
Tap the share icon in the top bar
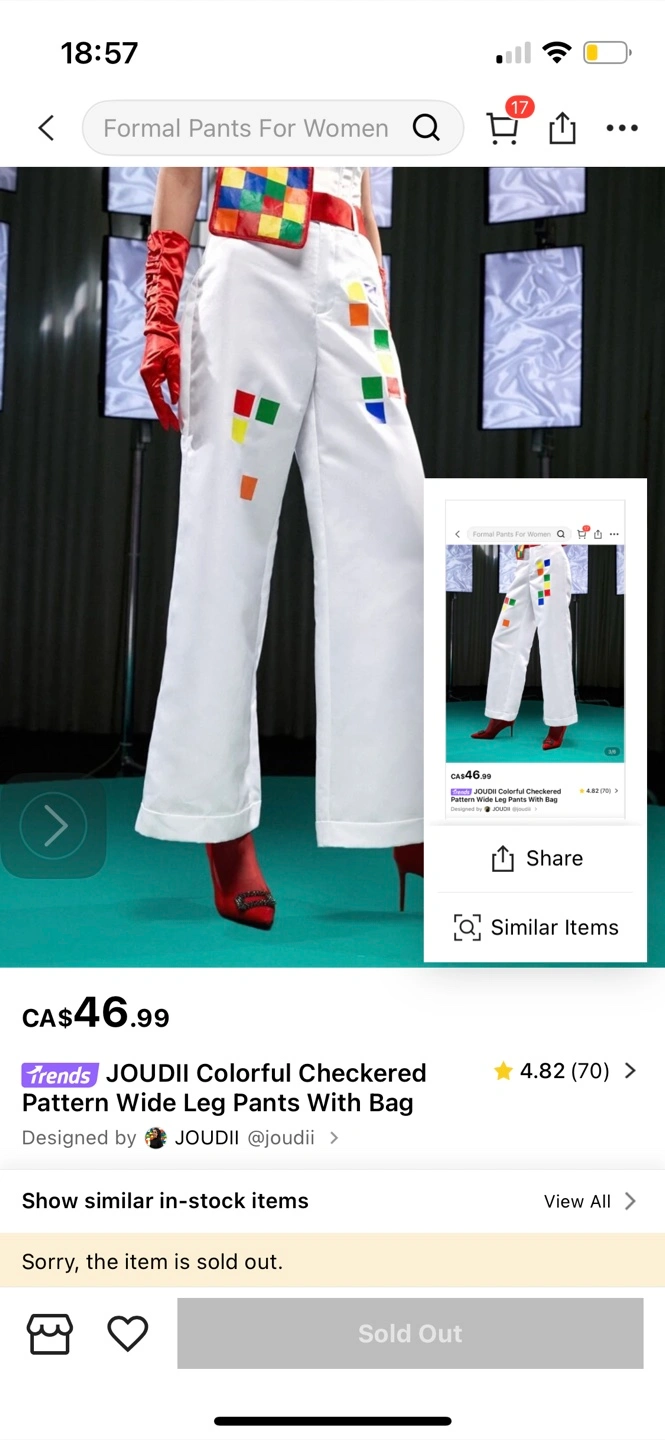click(562, 128)
